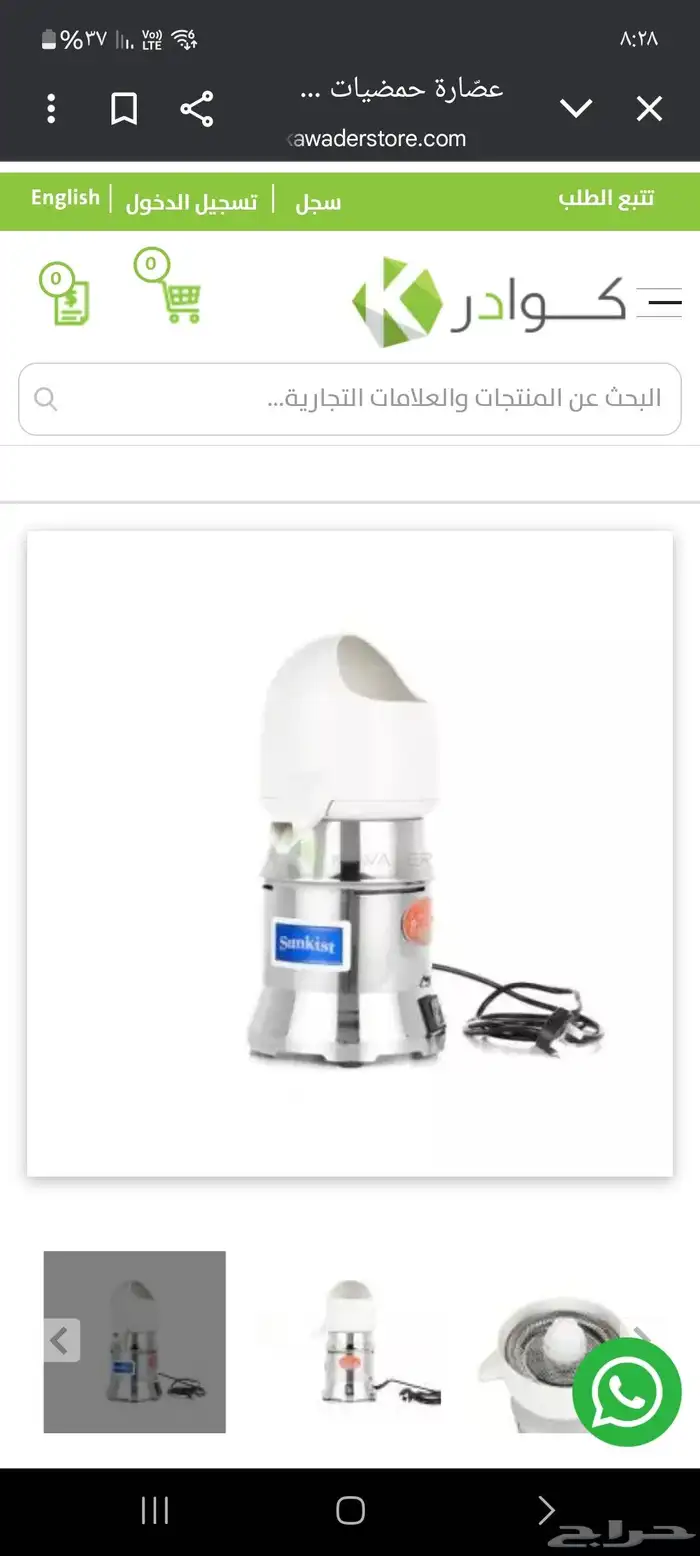This screenshot has height=1556, width=700.
Task: Expand the browser dropdown chevron
Action: pos(576,109)
